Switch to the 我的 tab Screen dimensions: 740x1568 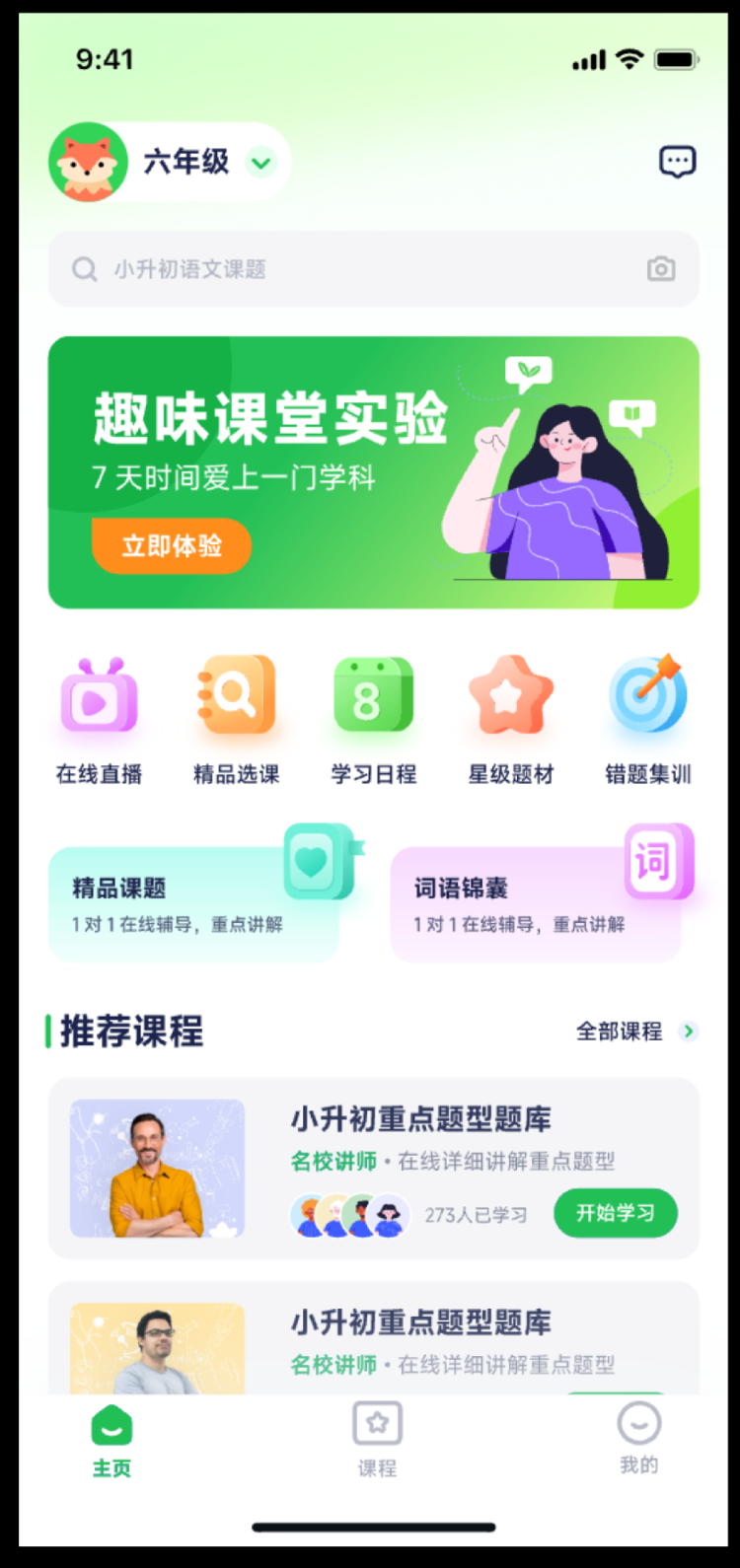click(638, 1440)
